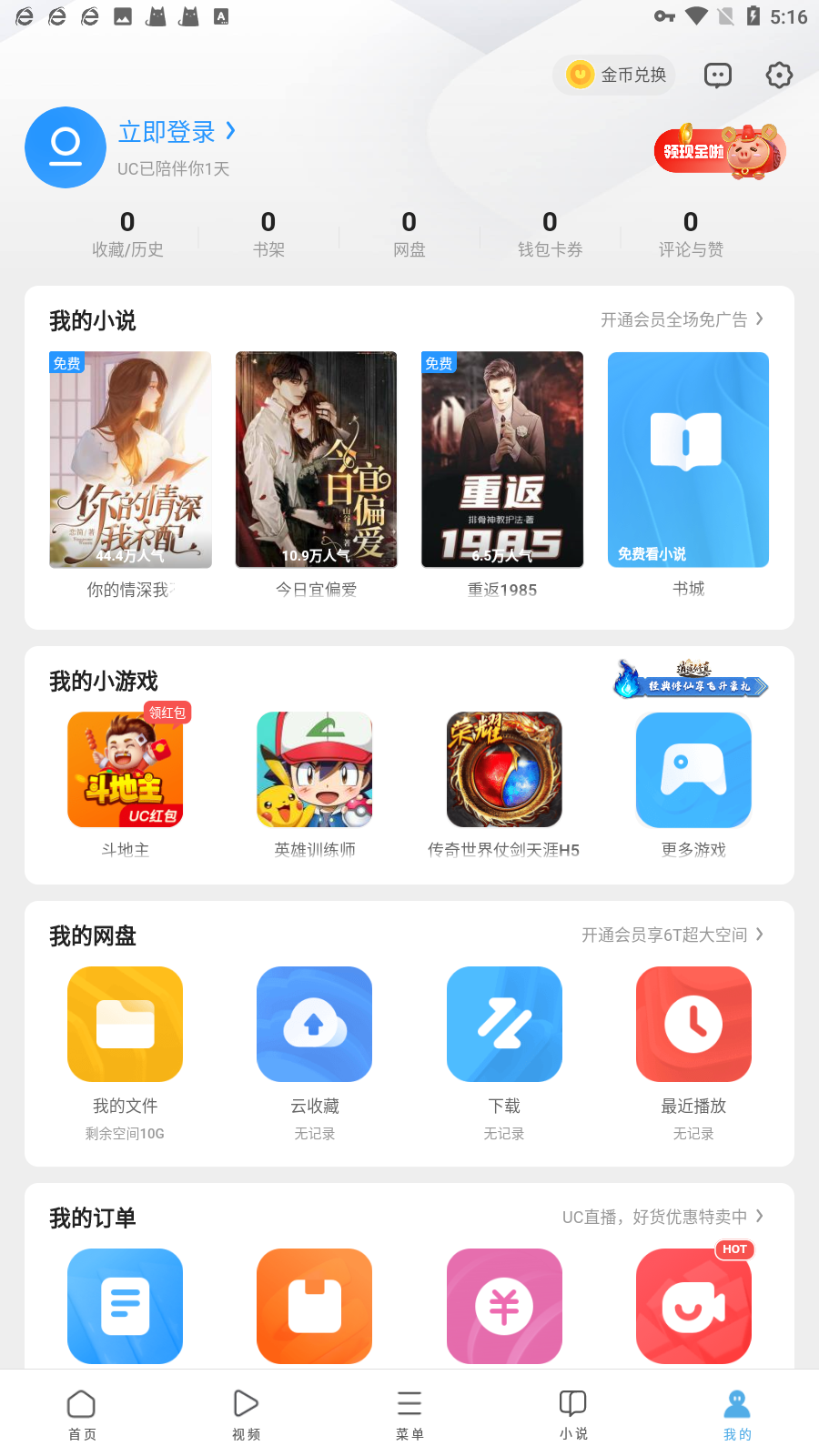819x1456 pixels.
Task: Open 最近播放 recent playback
Action: pyautogui.click(x=693, y=1025)
